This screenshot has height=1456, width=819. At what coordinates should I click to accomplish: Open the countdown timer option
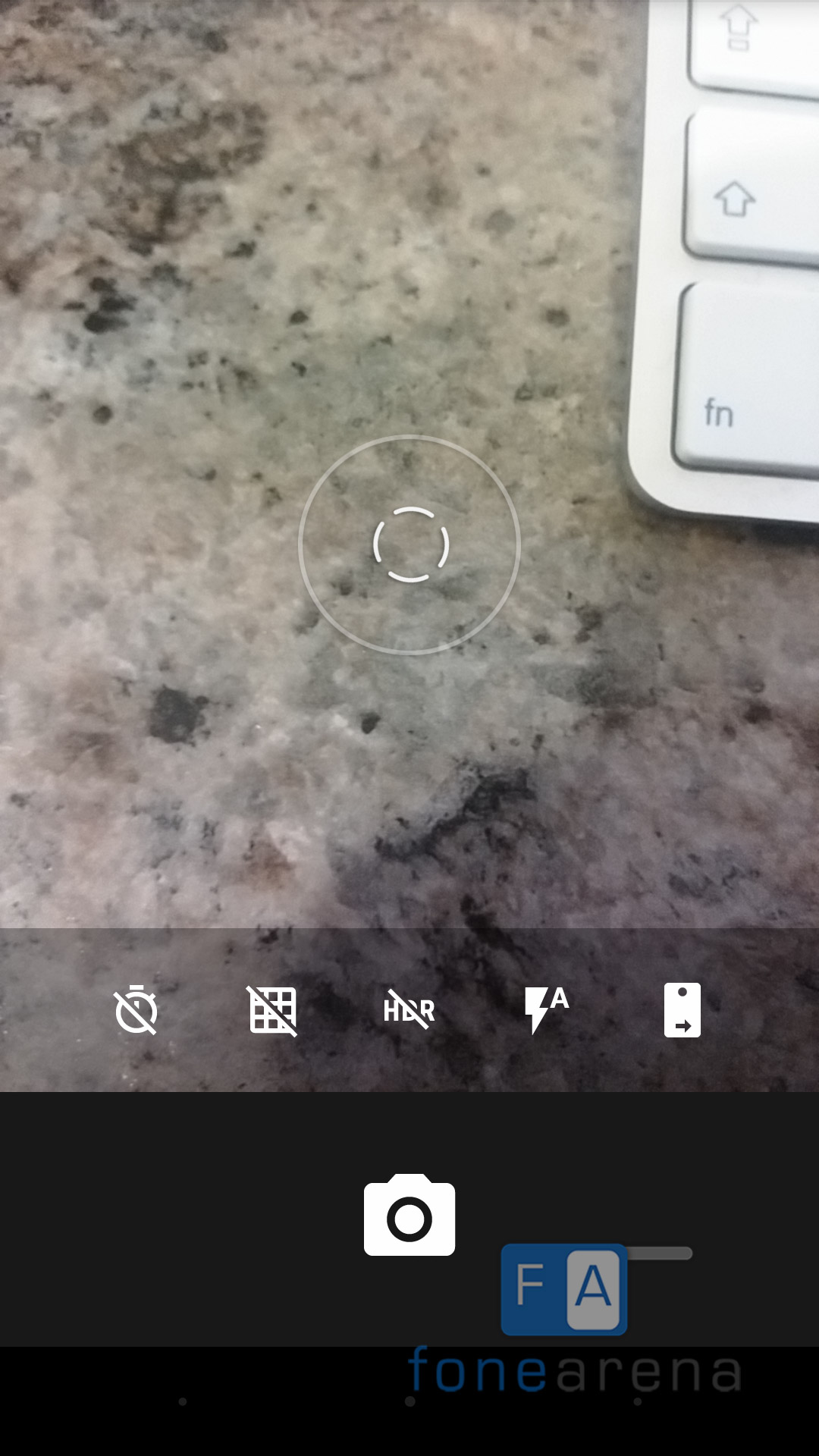pos(136,1010)
